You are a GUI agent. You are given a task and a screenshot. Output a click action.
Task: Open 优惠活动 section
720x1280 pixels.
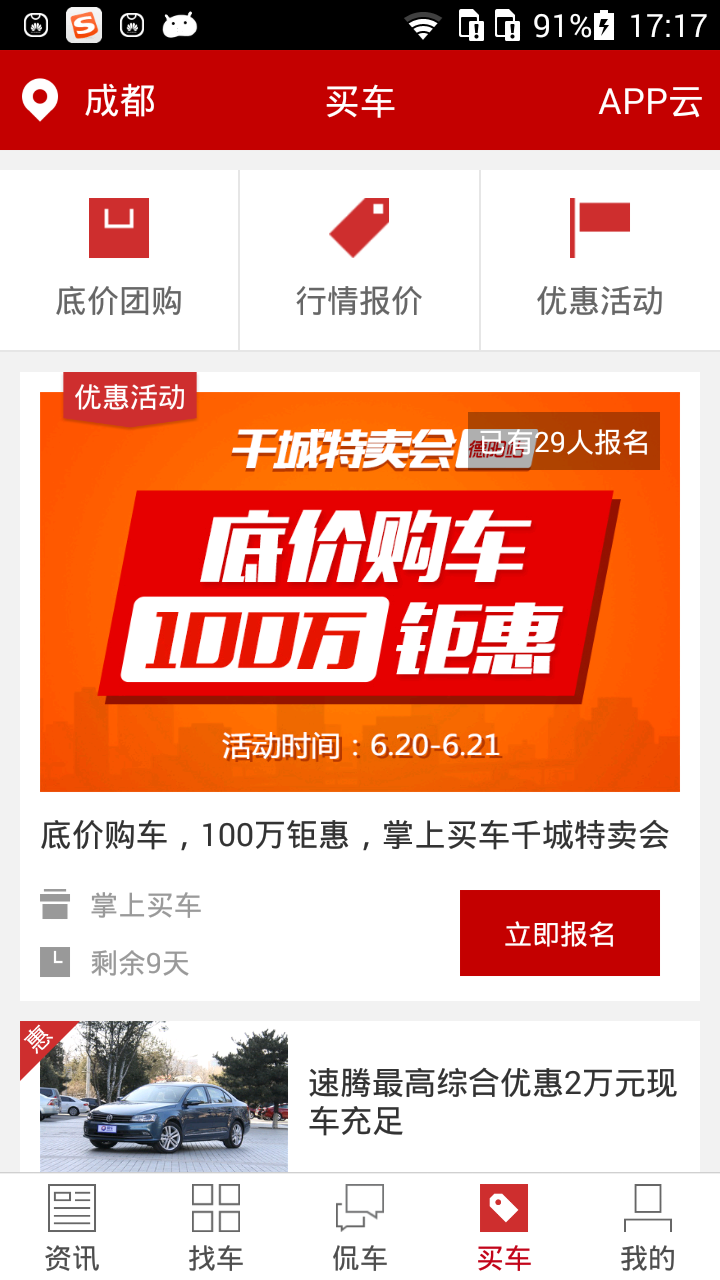pyautogui.click(x=600, y=260)
